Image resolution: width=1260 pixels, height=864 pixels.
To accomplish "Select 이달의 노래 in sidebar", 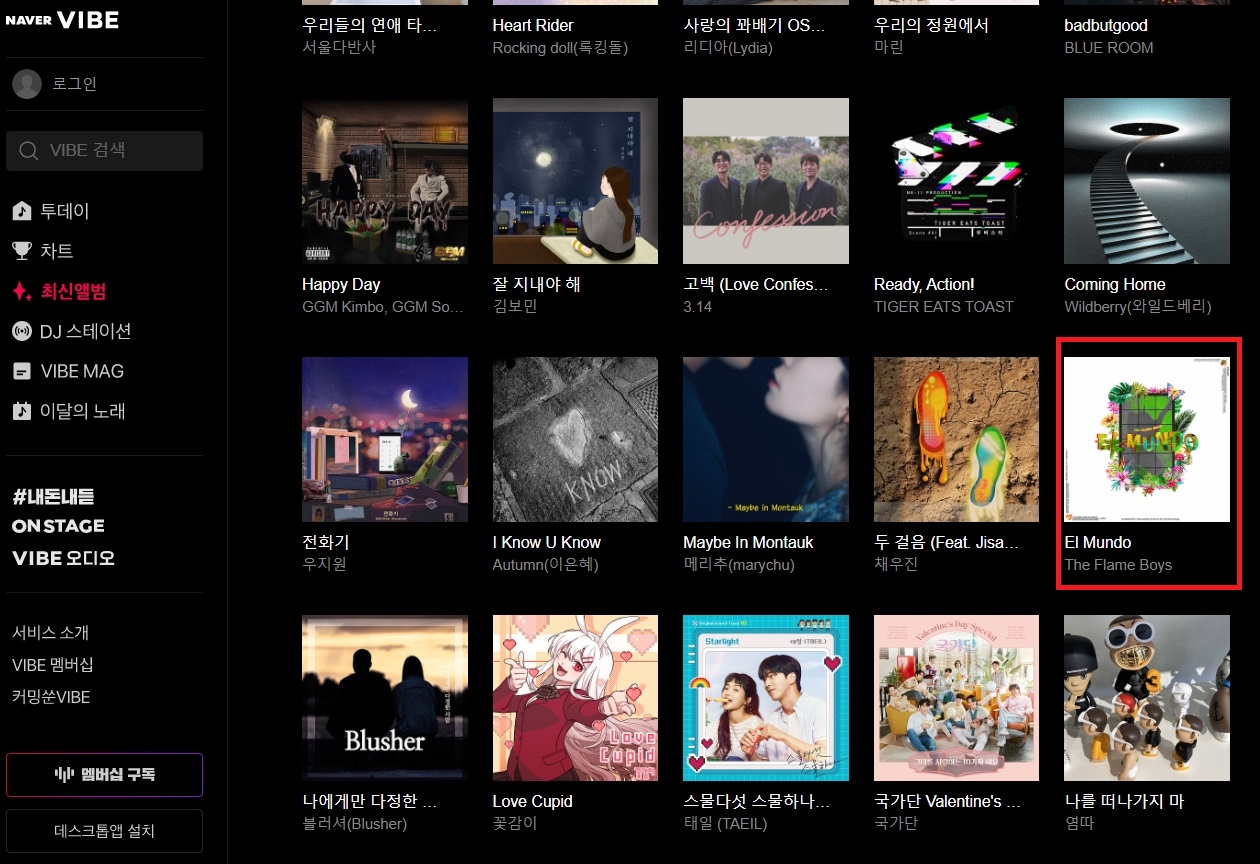I will [x=82, y=411].
